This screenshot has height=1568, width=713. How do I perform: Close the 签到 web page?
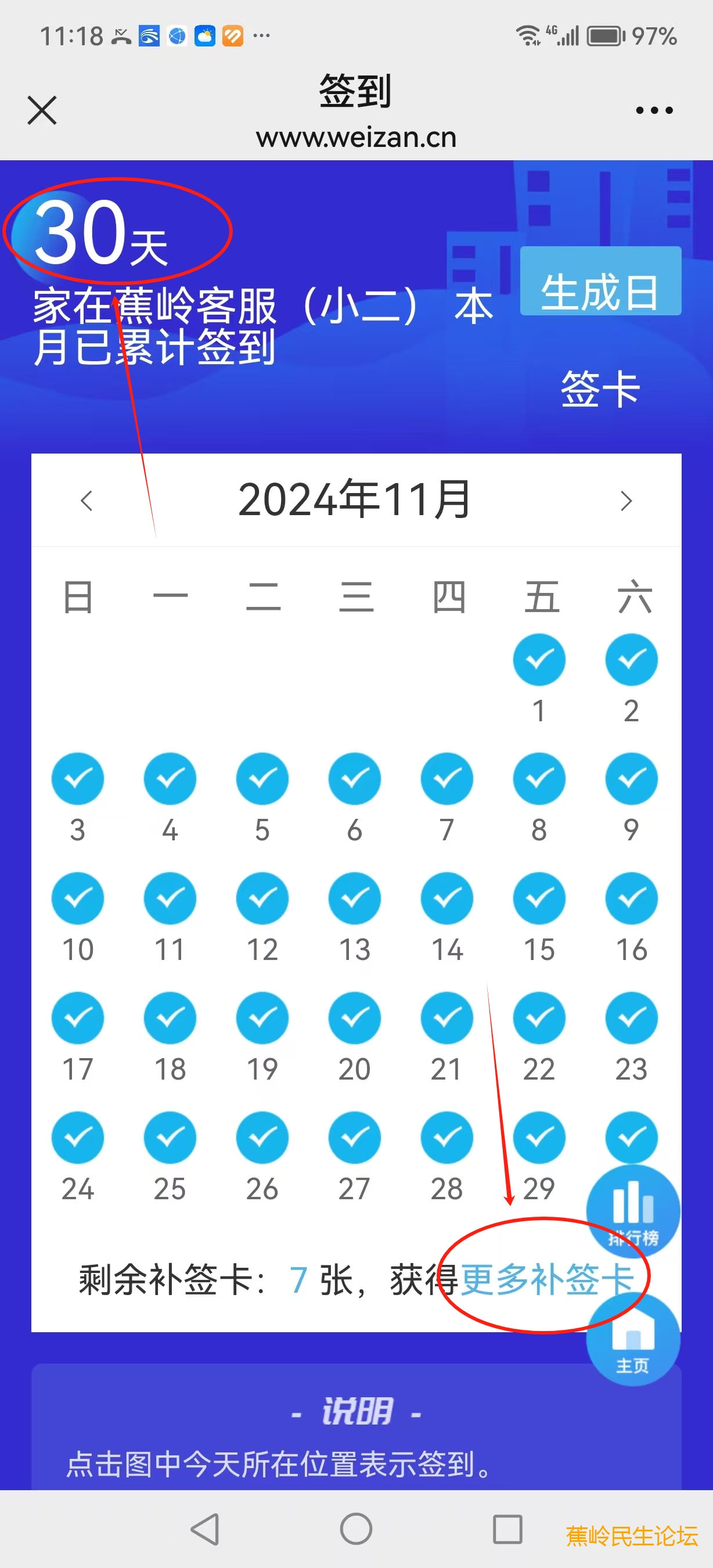point(42,110)
